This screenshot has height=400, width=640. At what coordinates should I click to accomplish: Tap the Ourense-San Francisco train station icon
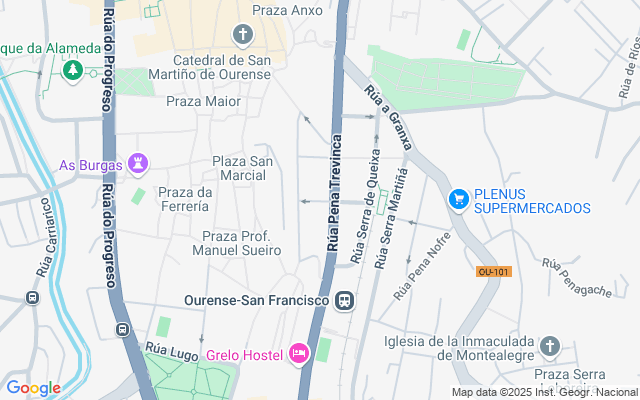coord(345,300)
